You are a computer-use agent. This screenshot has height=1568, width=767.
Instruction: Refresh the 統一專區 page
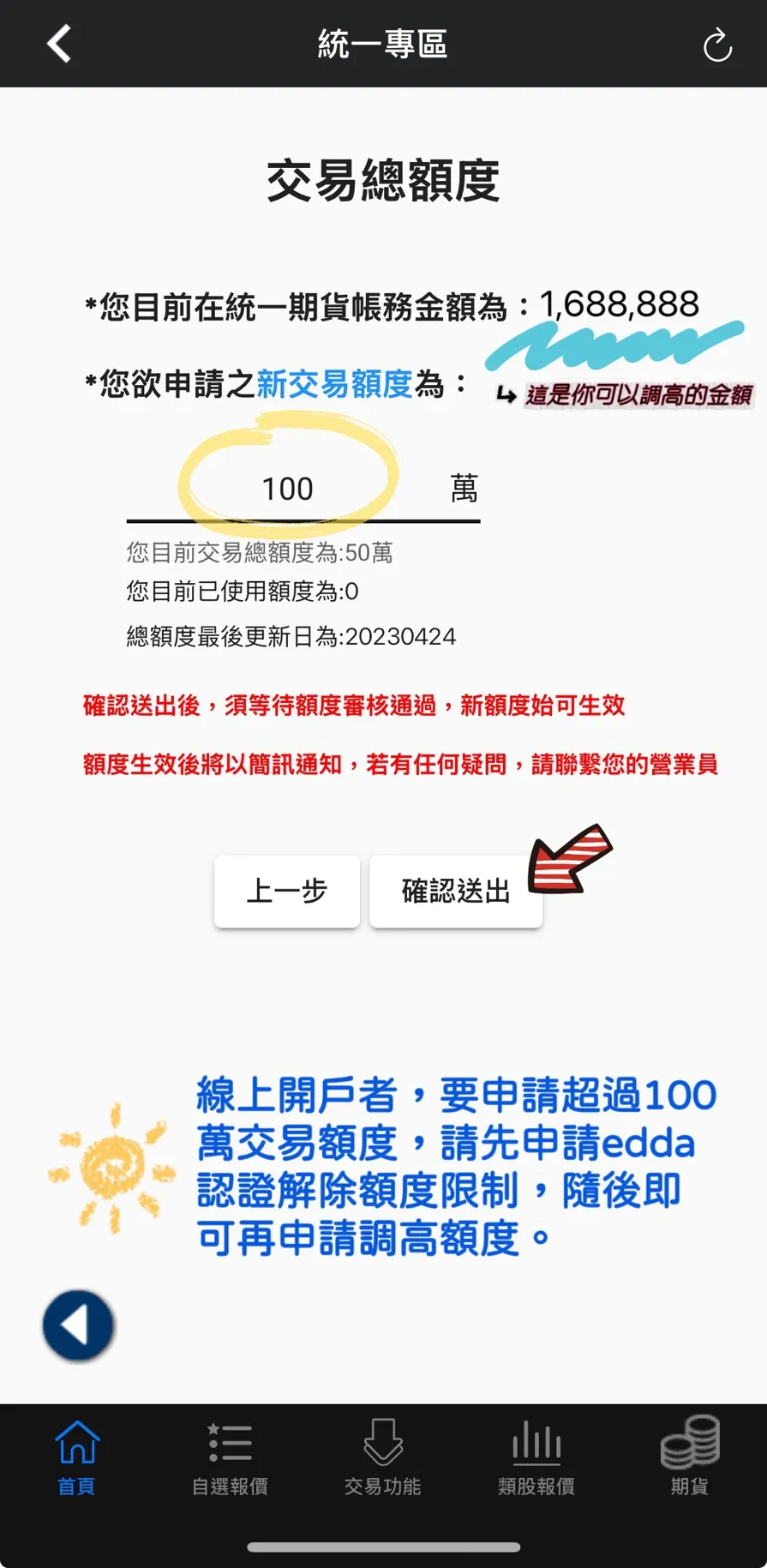pyautogui.click(x=717, y=45)
